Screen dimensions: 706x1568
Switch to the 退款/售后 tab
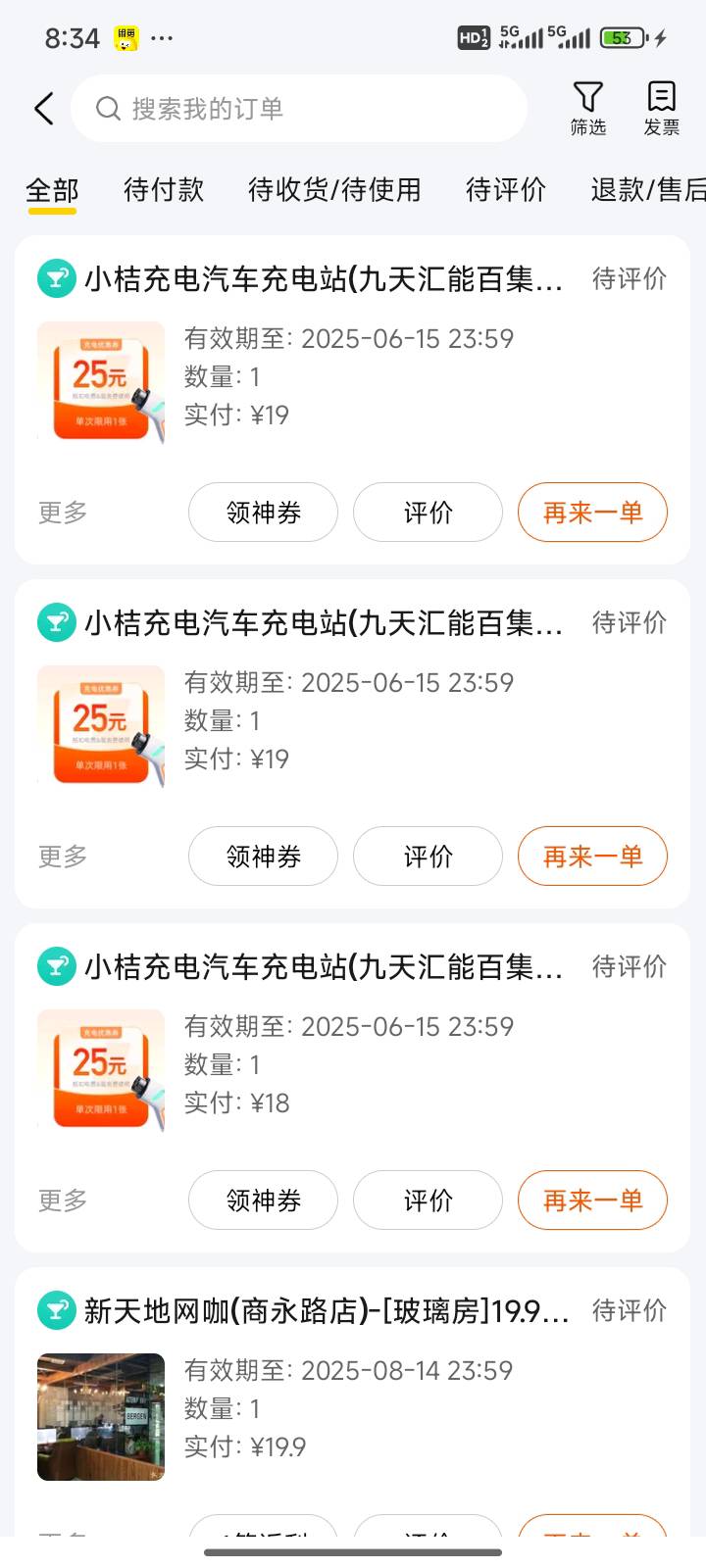click(648, 189)
